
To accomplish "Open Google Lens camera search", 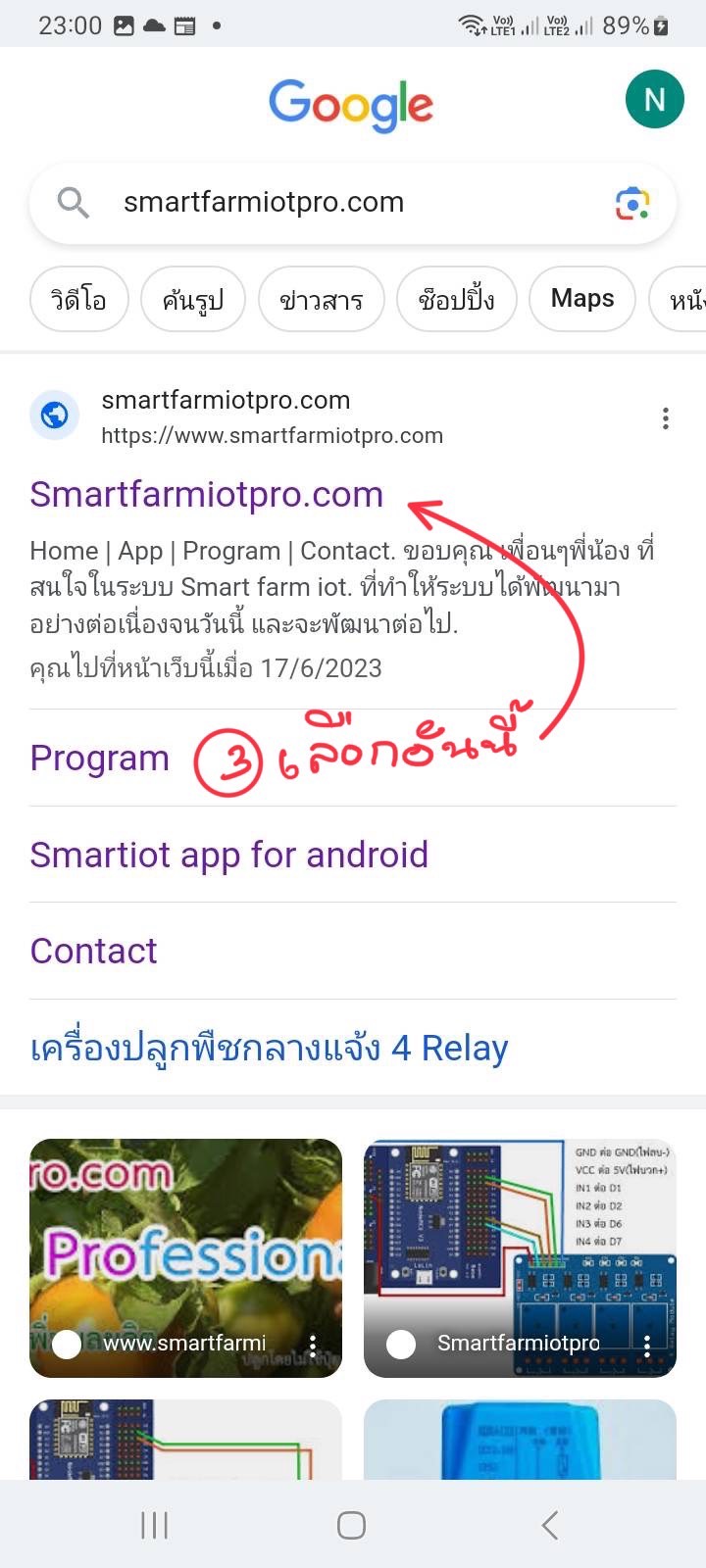I will click(x=632, y=204).
